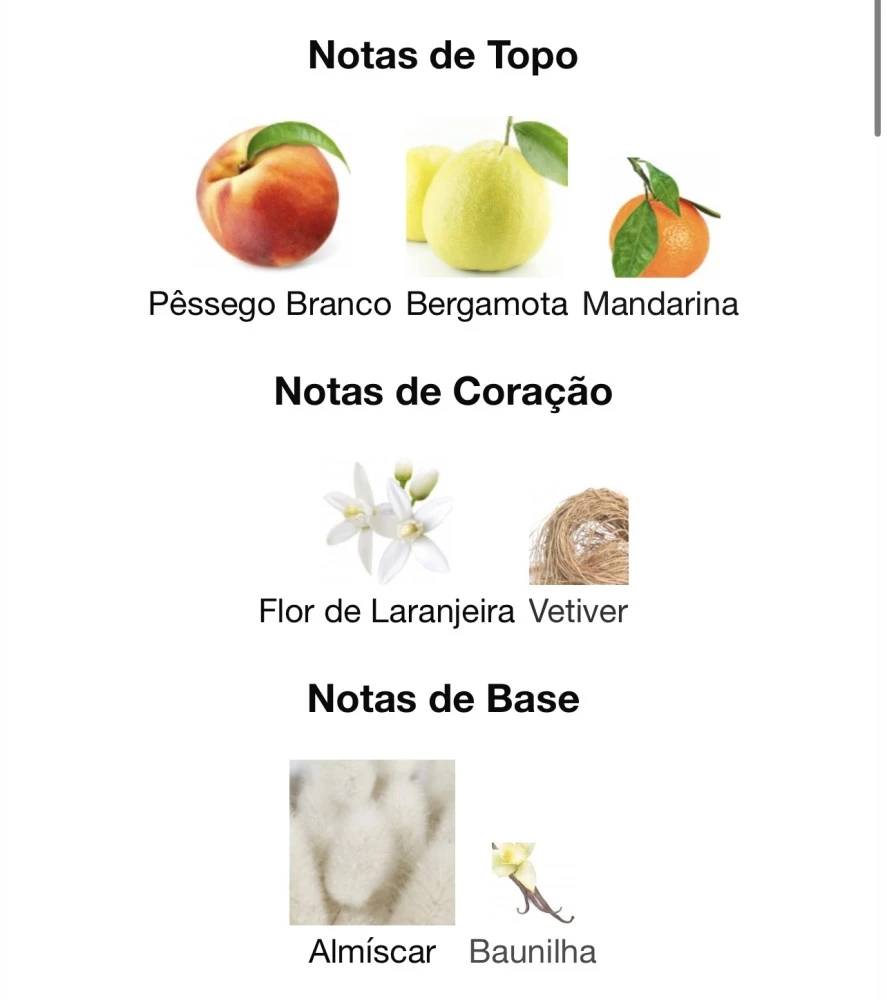View the Mandarina note

660,221
